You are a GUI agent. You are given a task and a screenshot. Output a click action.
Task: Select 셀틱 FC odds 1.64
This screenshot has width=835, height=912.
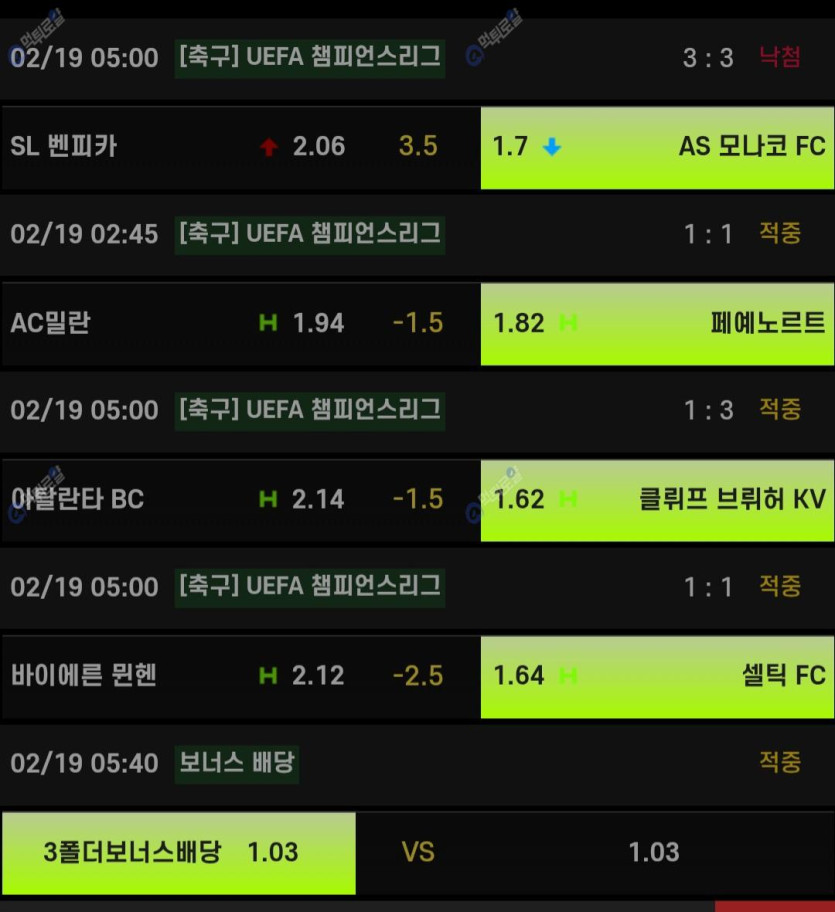pyautogui.click(x=657, y=675)
